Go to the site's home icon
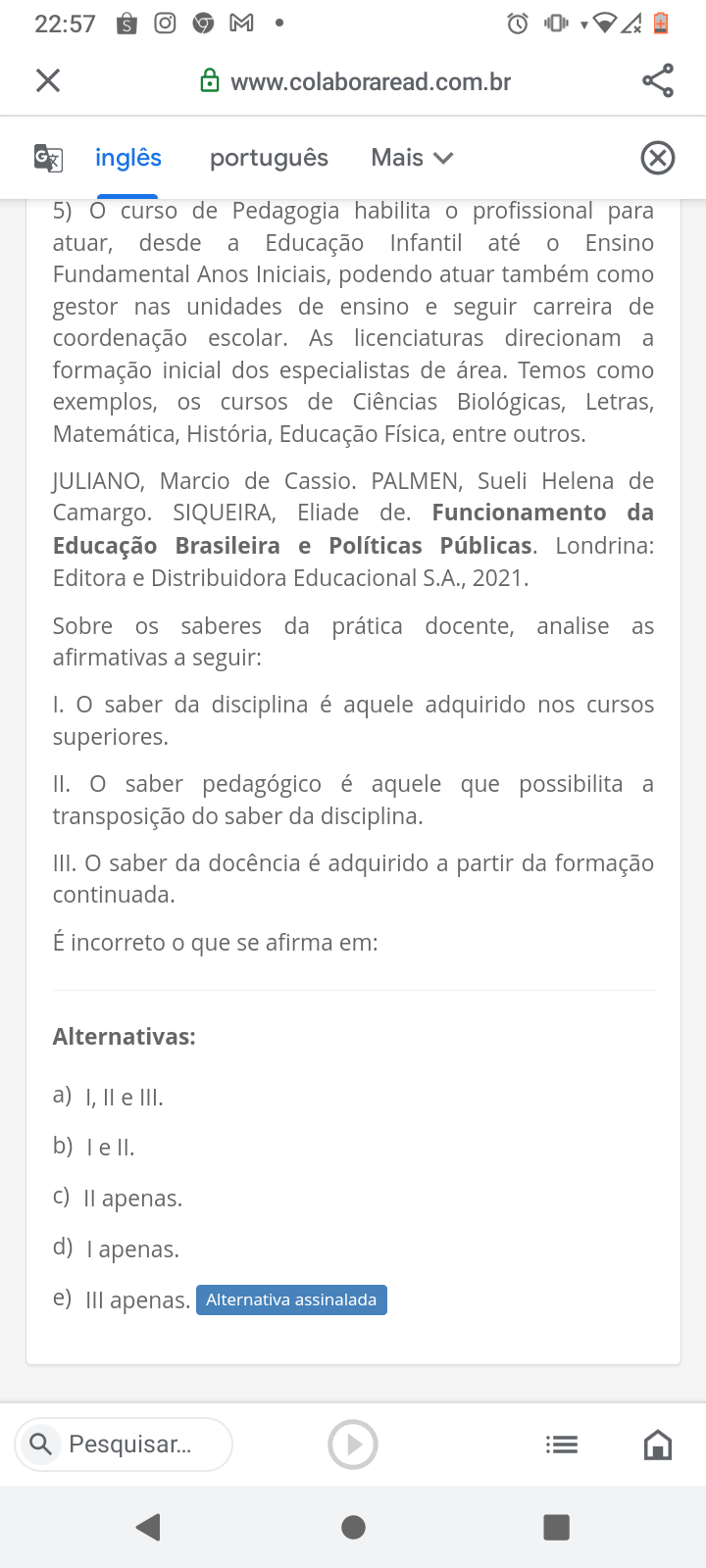This screenshot has width=706, height=1568. pyautogui.click(x=658, y=1445)
